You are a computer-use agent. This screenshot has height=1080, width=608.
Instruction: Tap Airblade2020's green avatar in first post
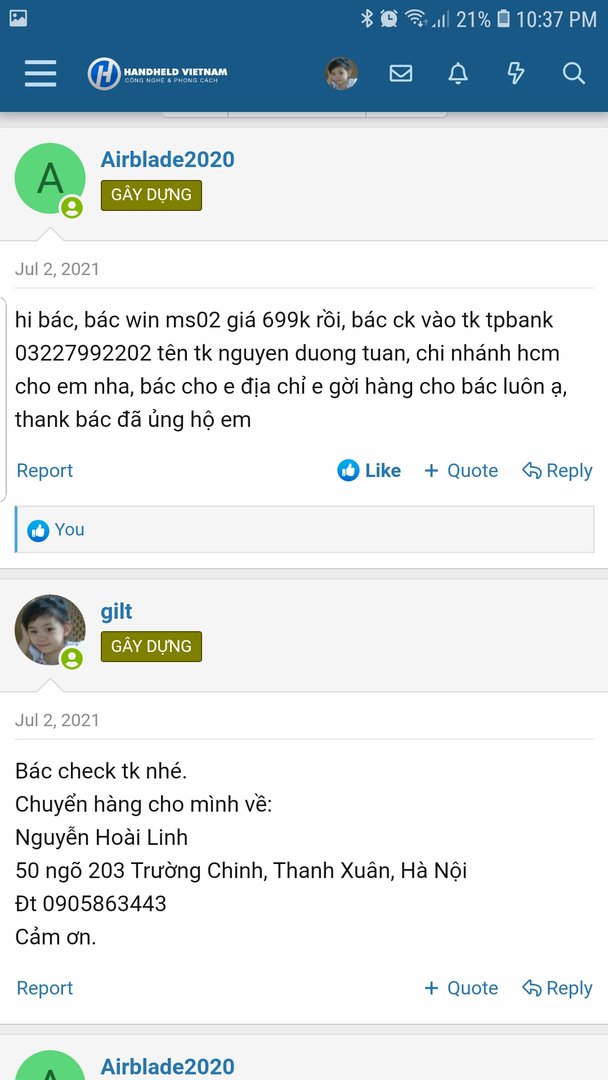coord(49,178)
